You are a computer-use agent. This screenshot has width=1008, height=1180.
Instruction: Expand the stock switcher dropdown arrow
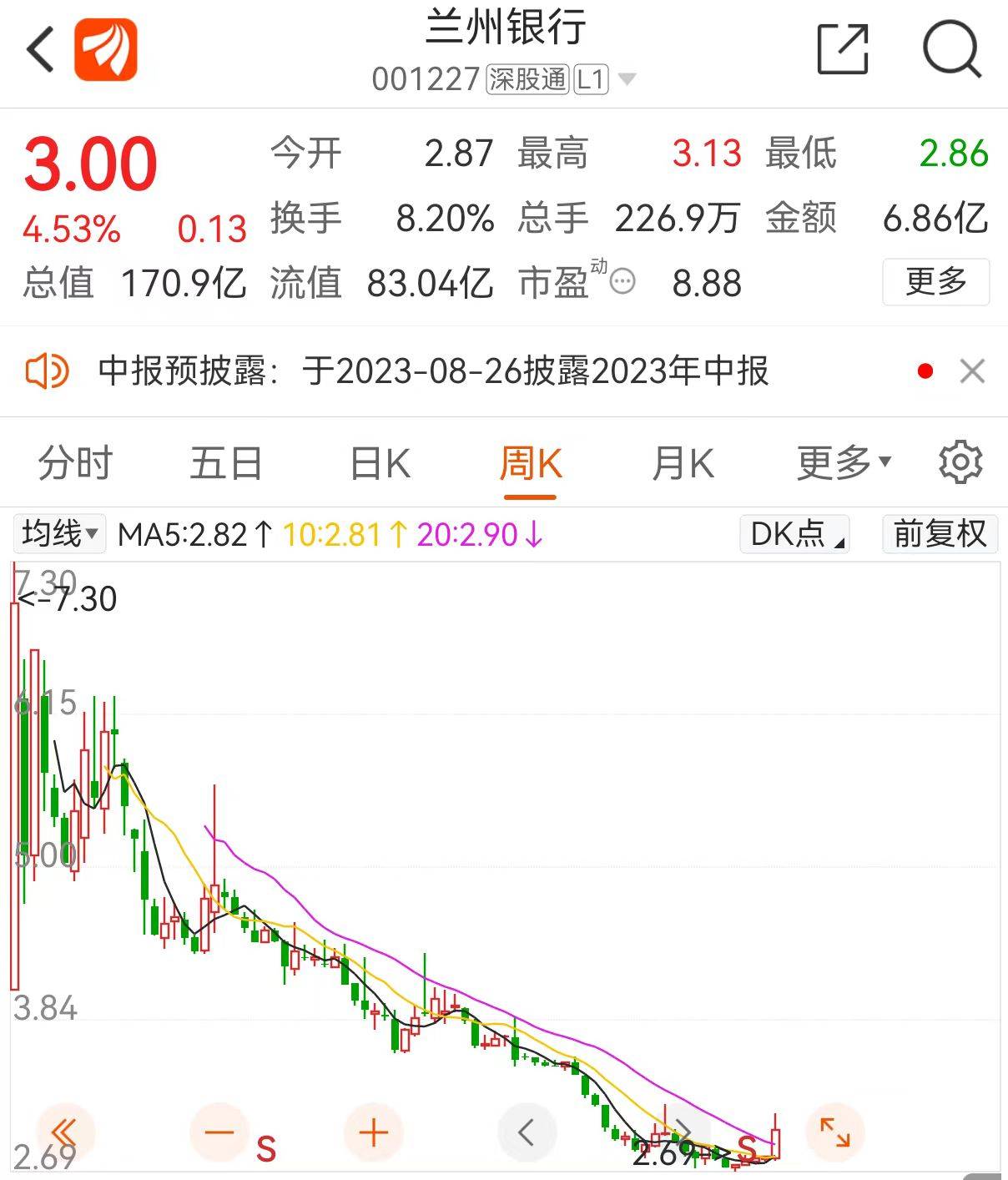click(627, 80)
